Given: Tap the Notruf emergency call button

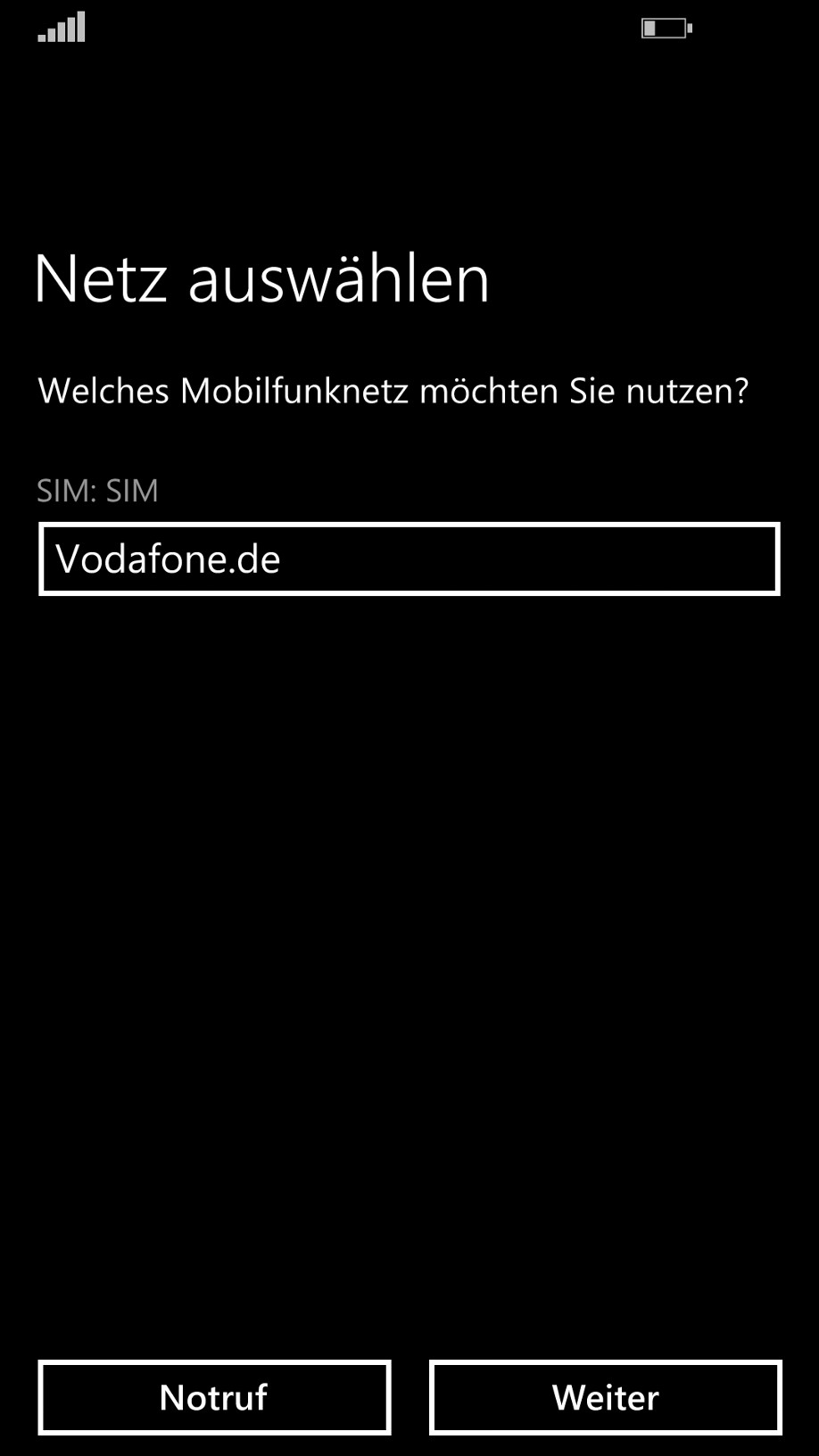Looking at the screenshot, I should tap(214, 1397).
